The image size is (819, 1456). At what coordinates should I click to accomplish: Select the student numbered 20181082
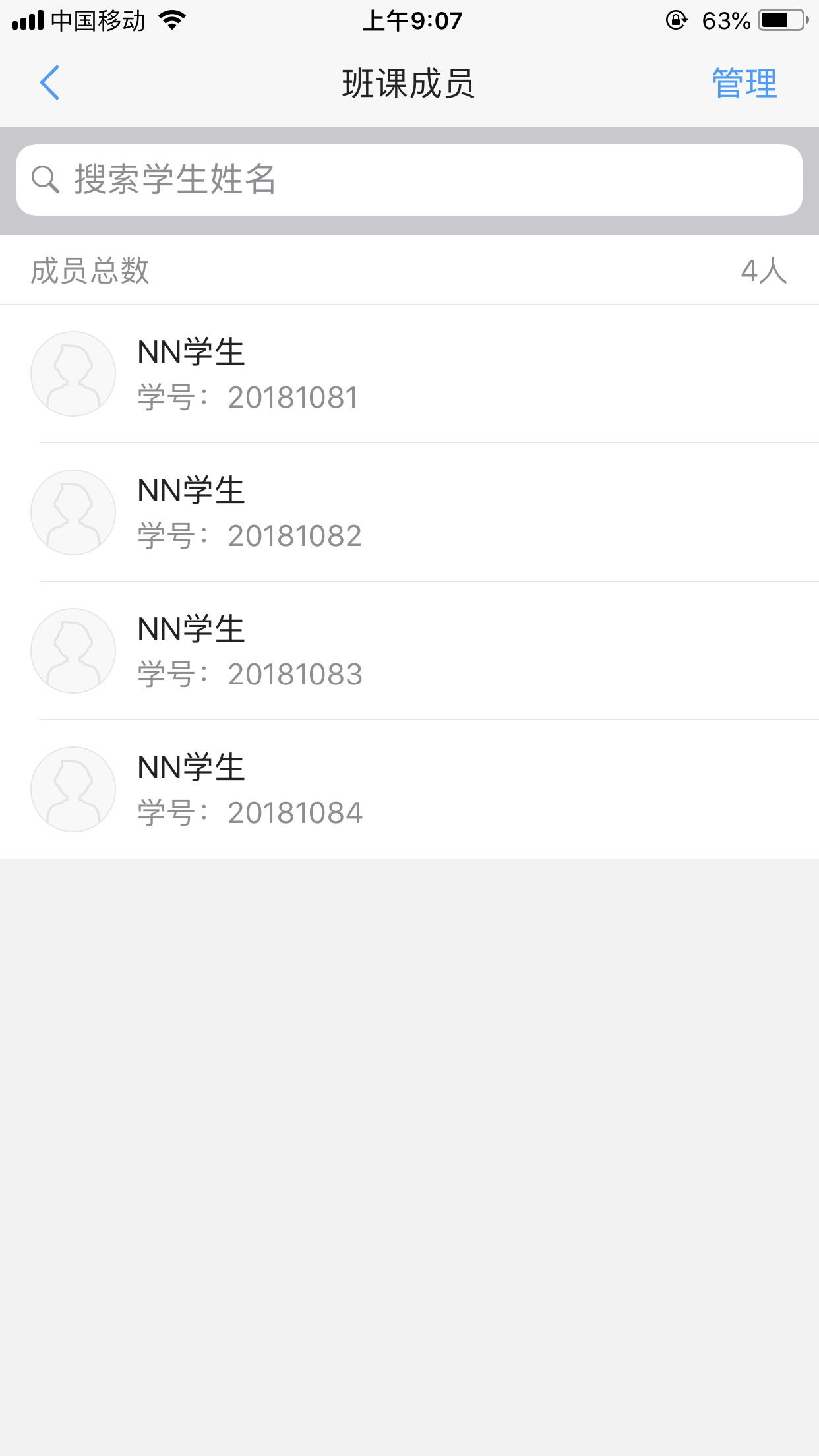[x=409, y=512]
